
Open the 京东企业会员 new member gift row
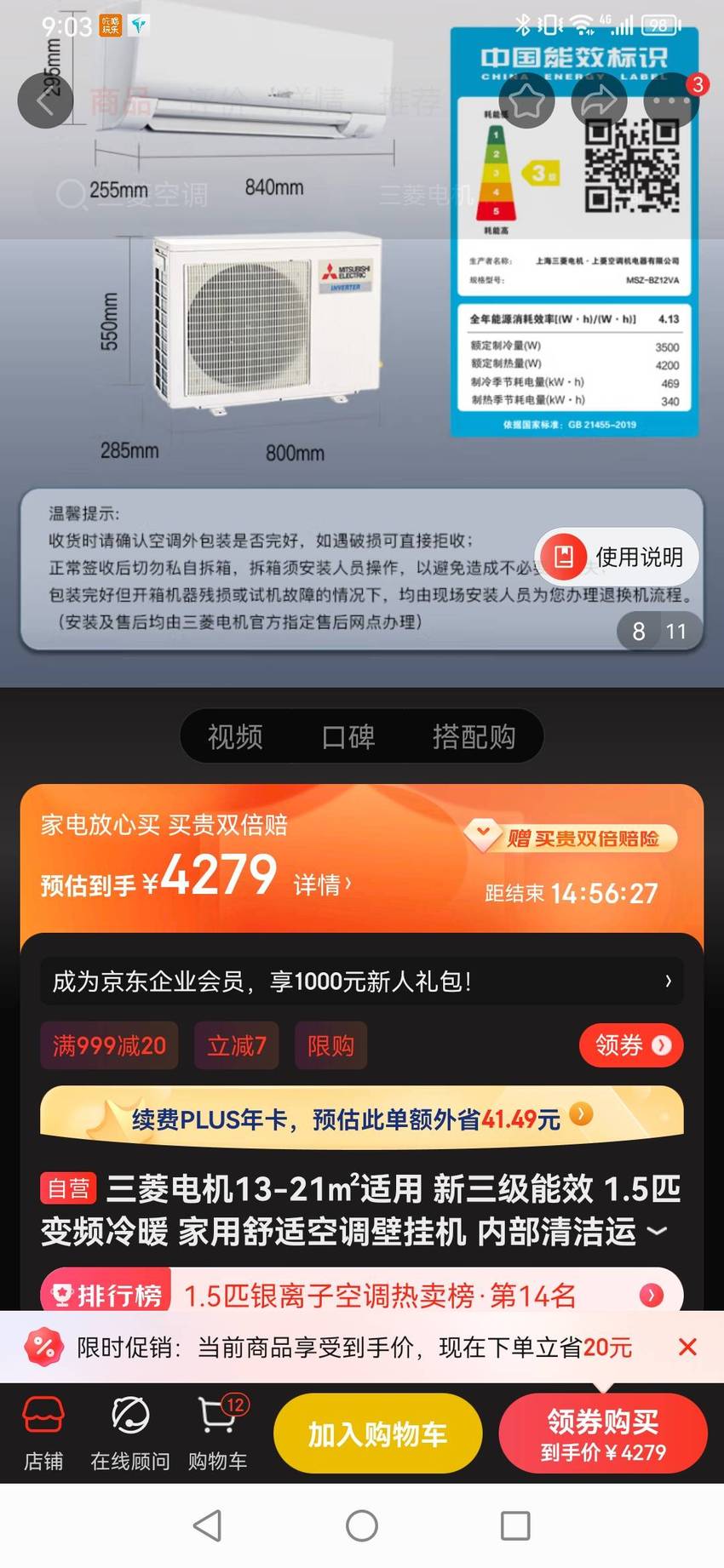coord(362,981)
